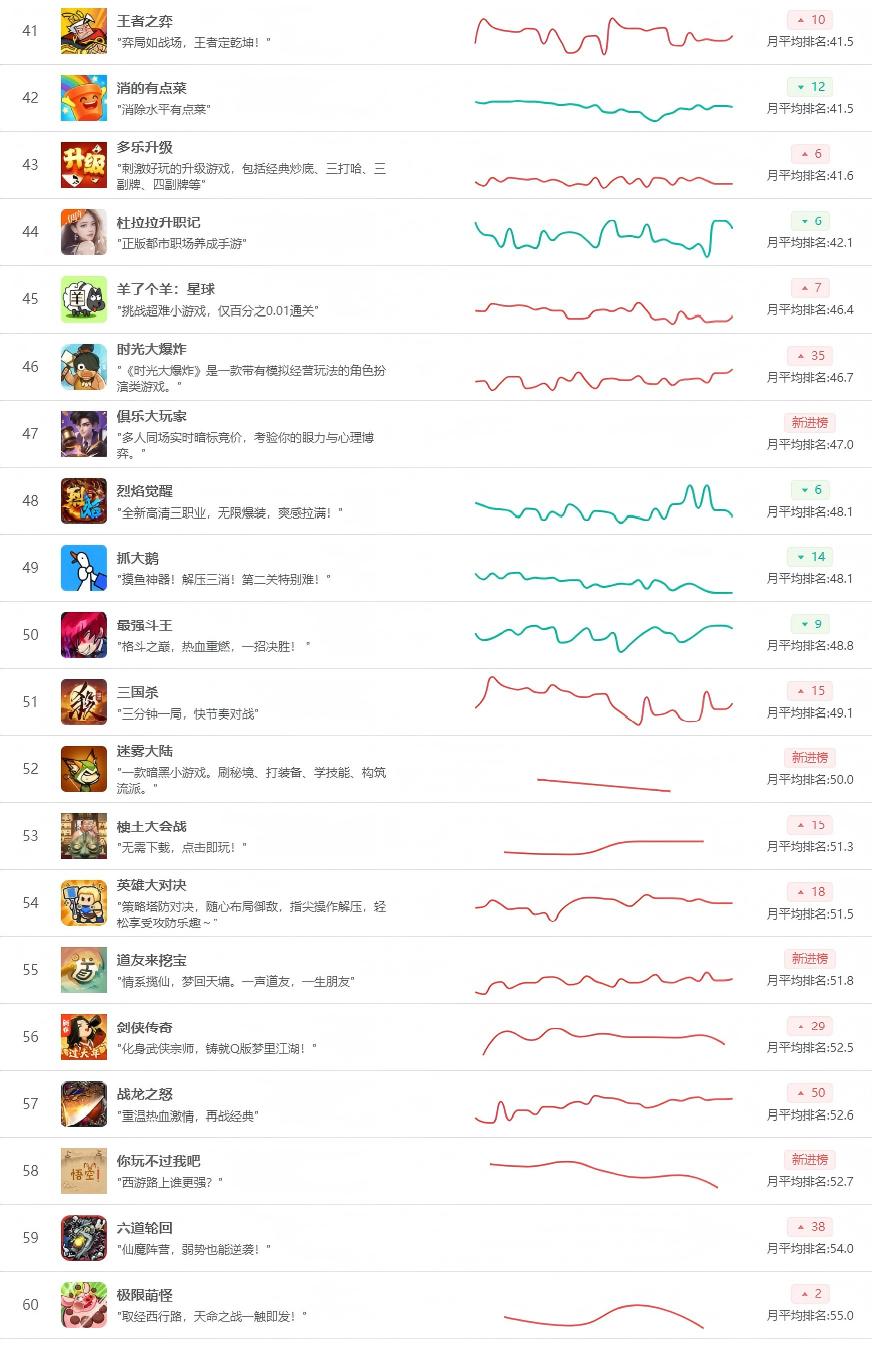Open 羊了个羊：星球 in the ranking
The width and height of the screenshot is (872, 1345).
tap(436, 299)
